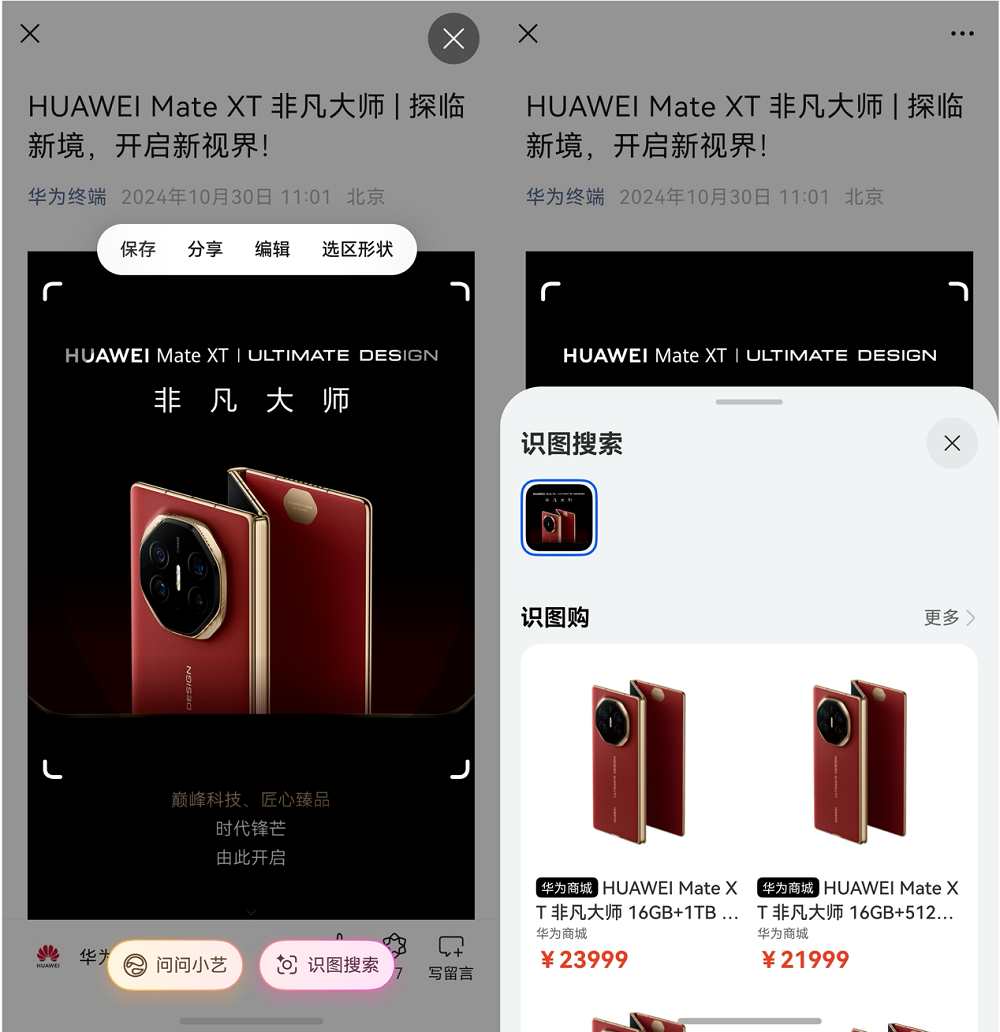Viewport: 1000px width, 1032px height.
Task: Tap the pink 识图搜索 pill button
Action: (x=327, y=965)
